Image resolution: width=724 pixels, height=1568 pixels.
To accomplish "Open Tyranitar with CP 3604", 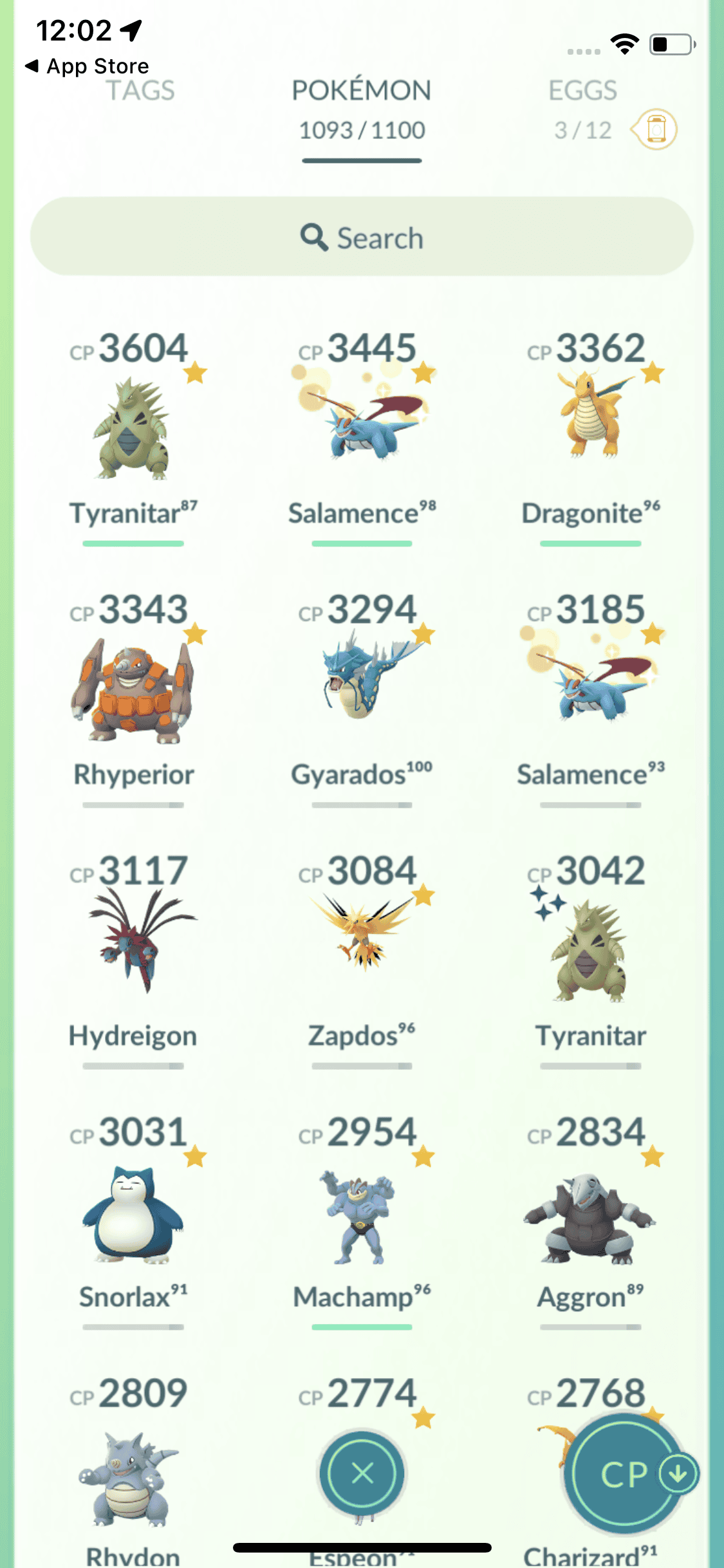I will point(133,429).
